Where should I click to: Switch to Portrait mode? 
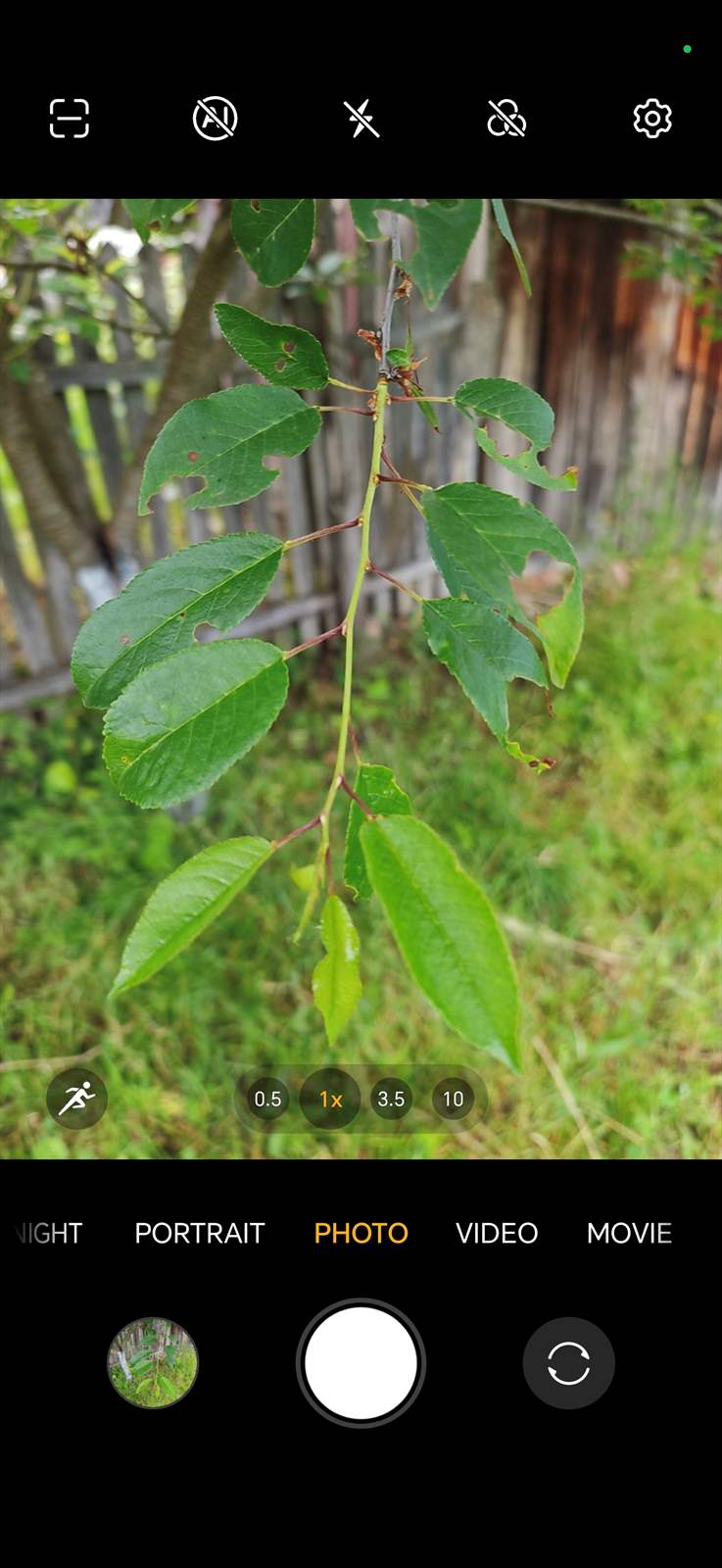click(200, 1233)
